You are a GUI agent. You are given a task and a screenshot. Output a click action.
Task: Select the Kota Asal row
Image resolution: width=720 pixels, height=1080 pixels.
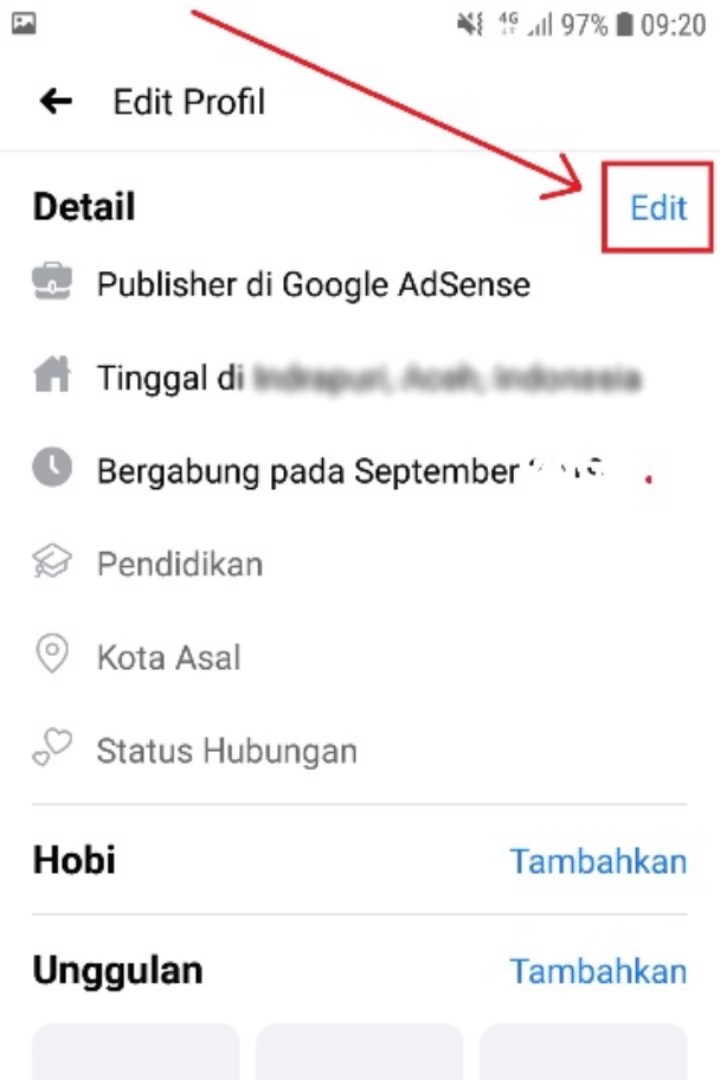(x=168, y=657)
